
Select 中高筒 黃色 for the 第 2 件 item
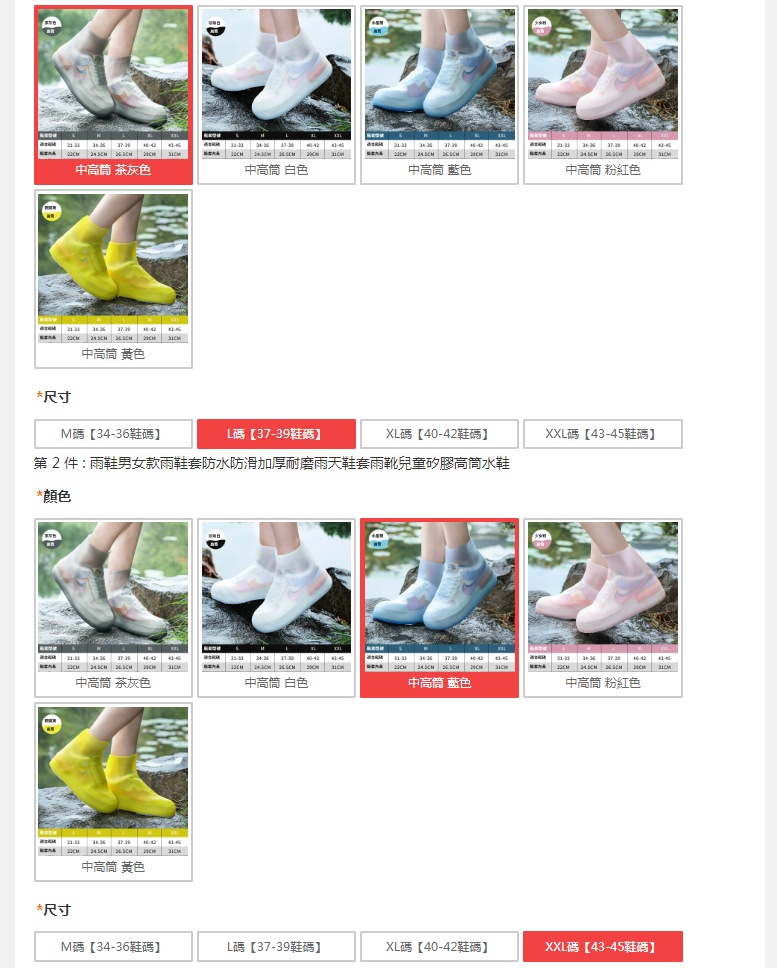[x=113, y=792]
